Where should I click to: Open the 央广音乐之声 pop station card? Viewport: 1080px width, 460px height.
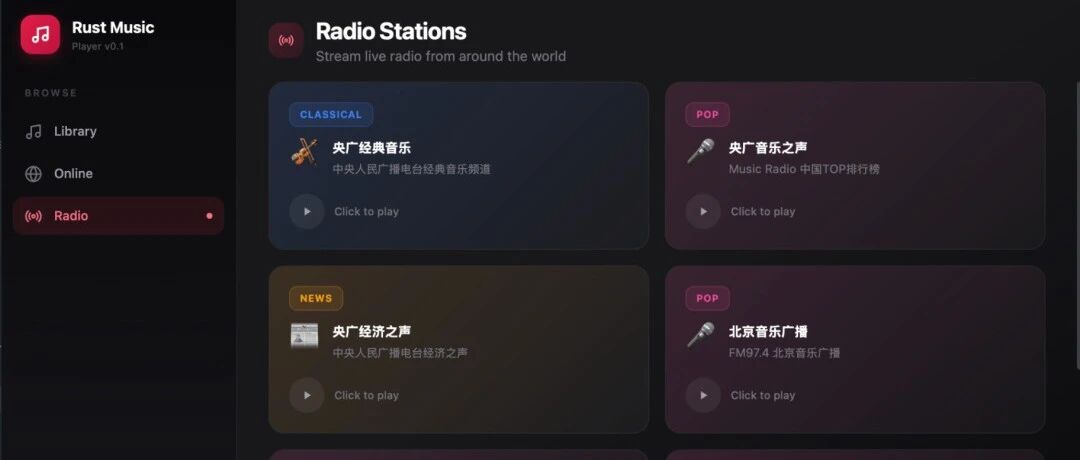pos(855,165)
